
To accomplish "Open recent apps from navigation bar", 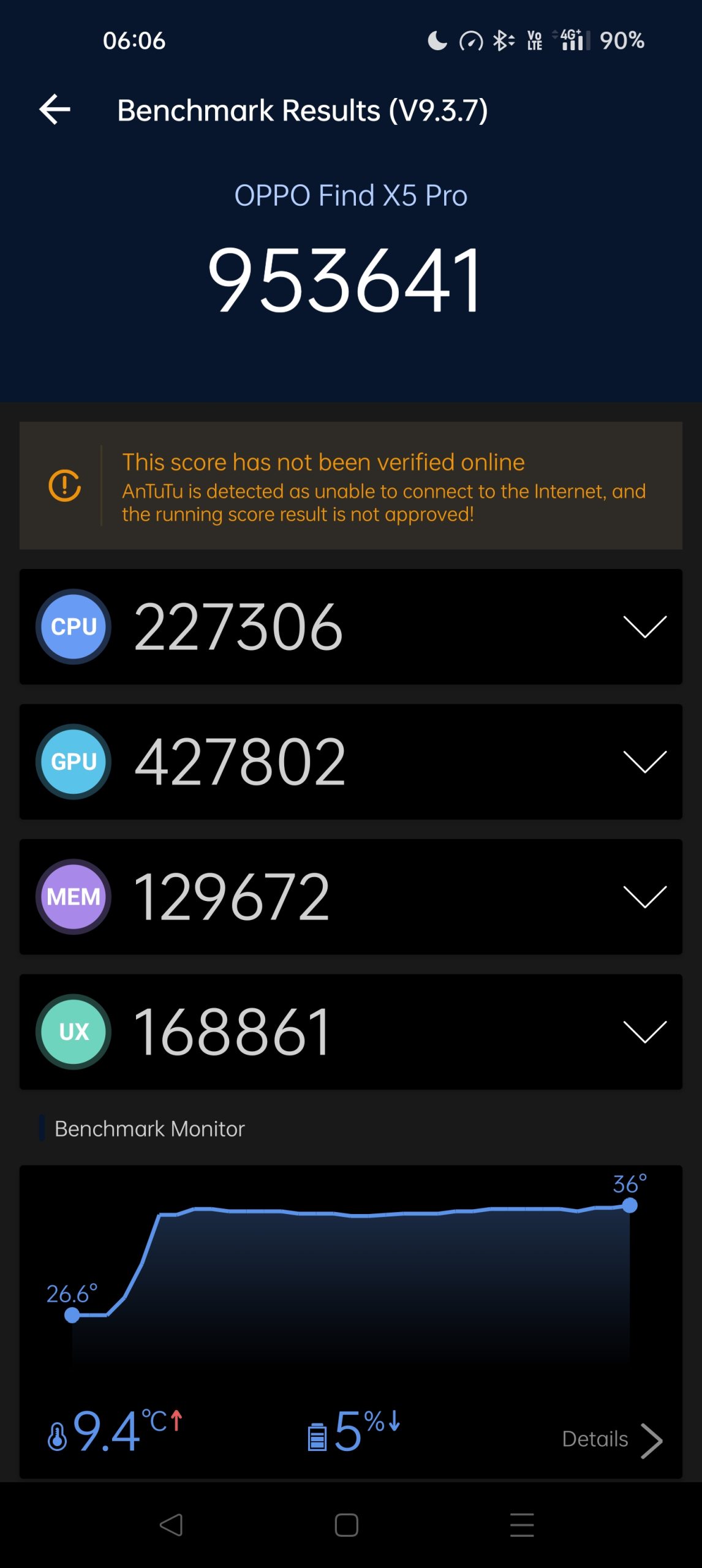I will (x=522, y=1525).
